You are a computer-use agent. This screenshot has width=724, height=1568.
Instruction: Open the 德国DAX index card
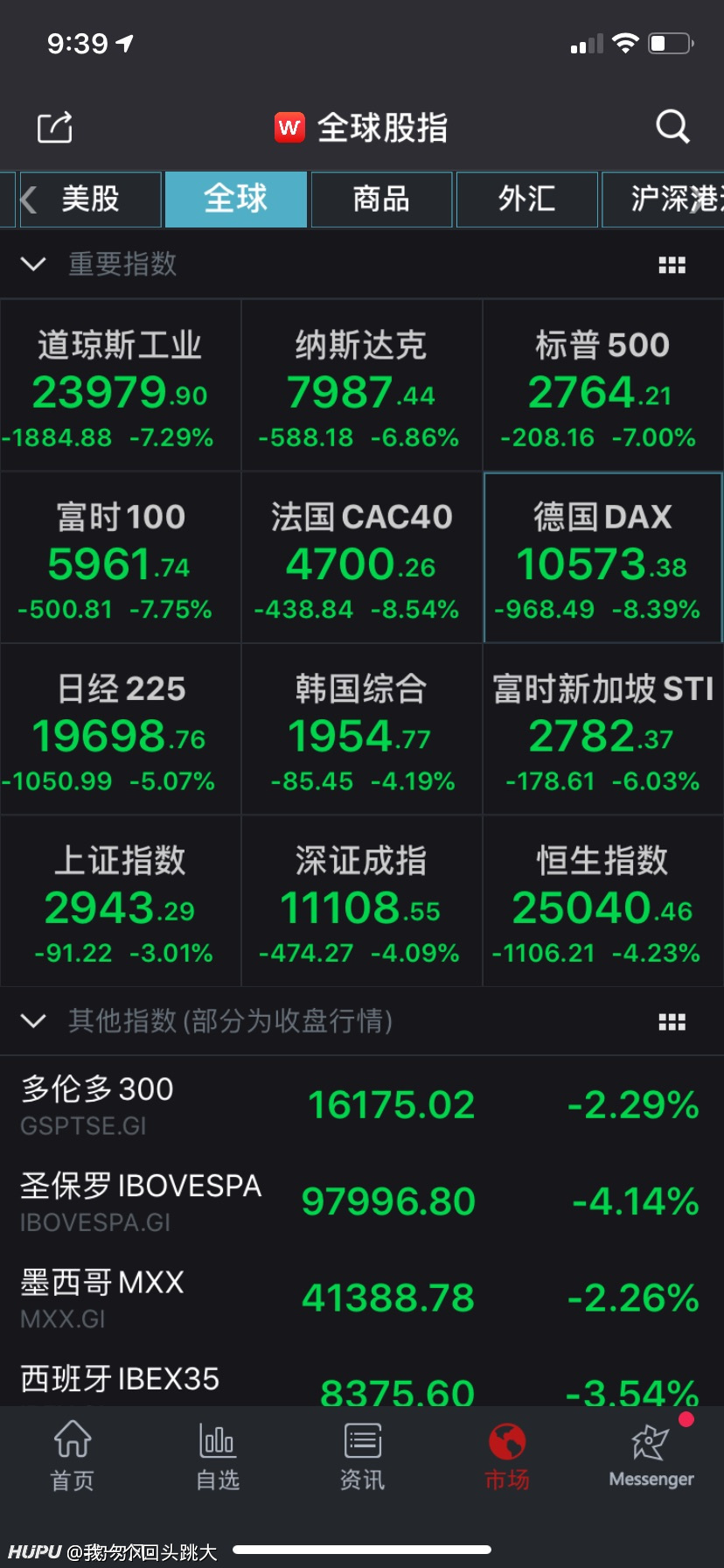pyautogui.click(x=603, y=557)
